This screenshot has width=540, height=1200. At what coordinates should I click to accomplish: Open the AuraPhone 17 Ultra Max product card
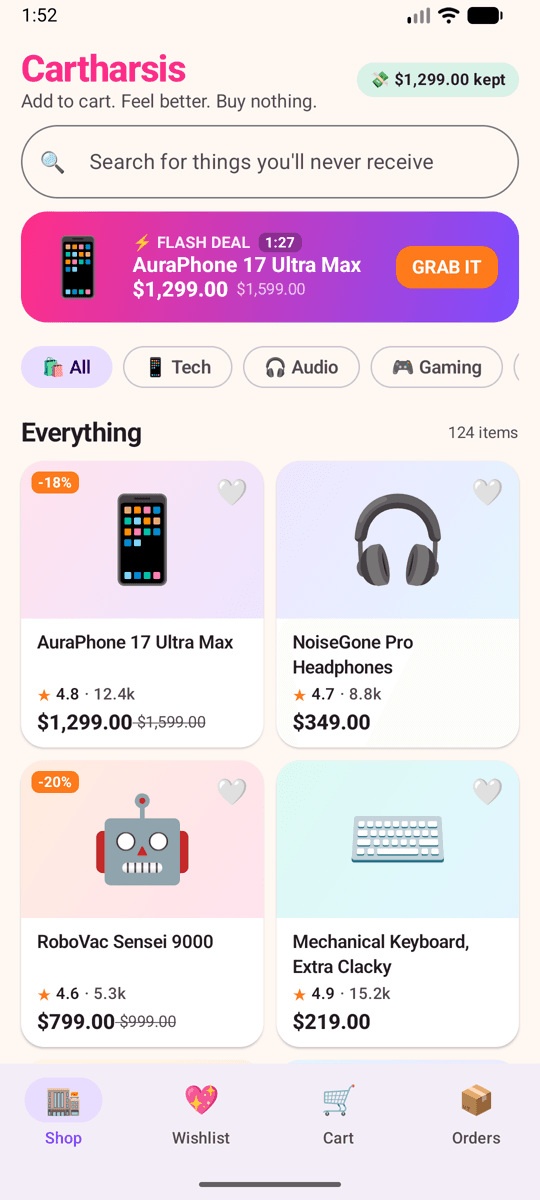click(x=142, y=604)
